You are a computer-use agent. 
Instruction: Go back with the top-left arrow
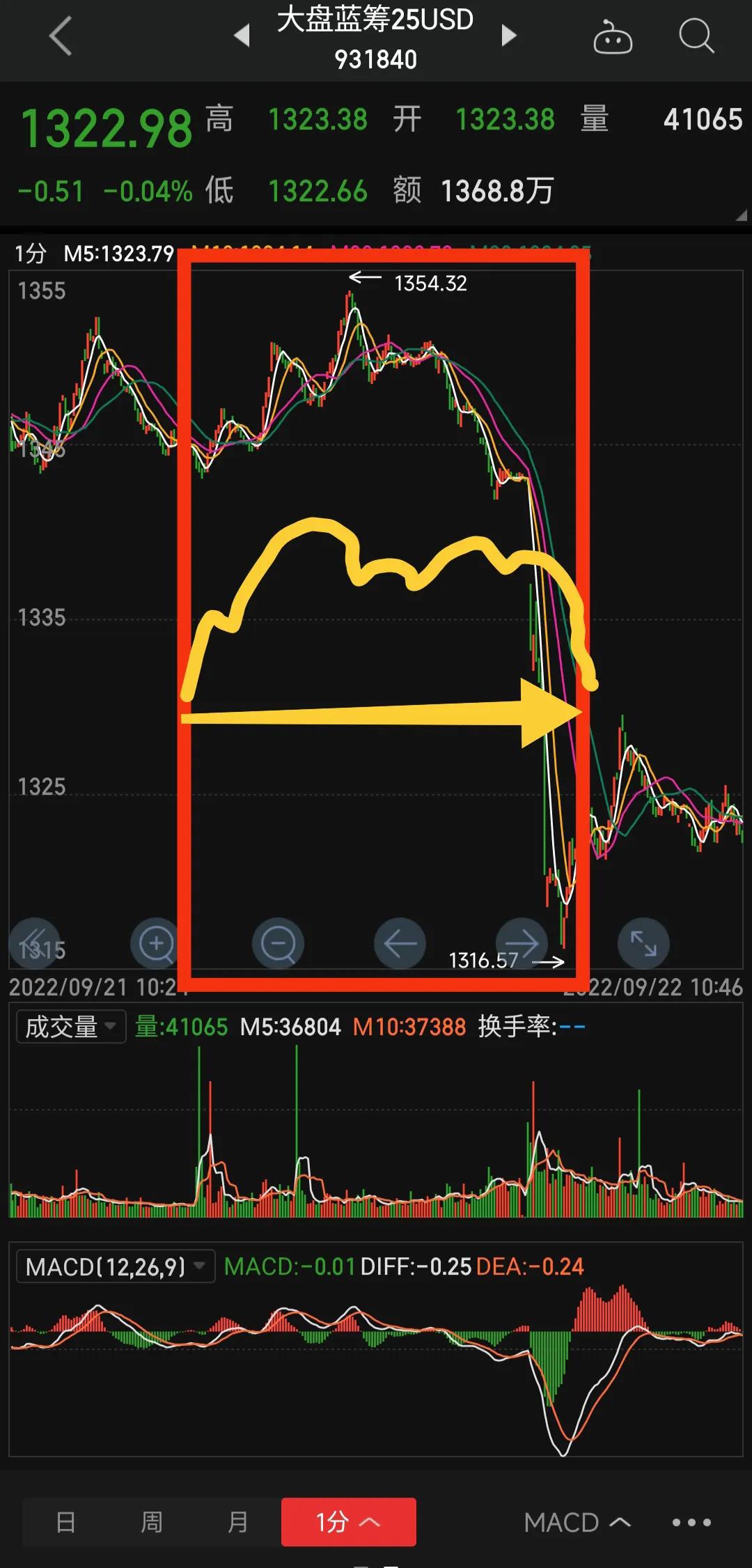[61, 36]
